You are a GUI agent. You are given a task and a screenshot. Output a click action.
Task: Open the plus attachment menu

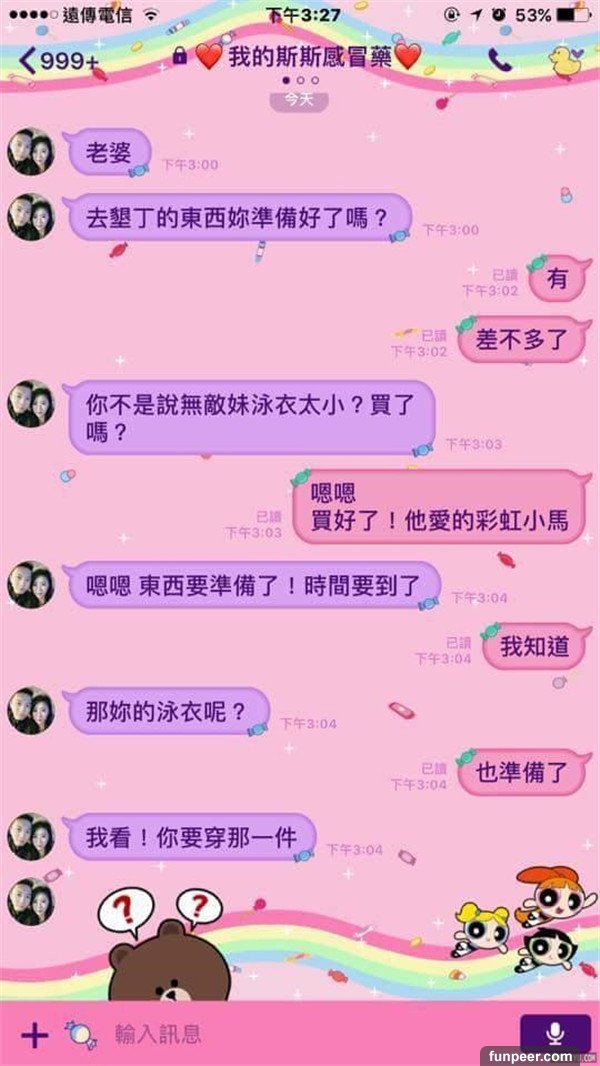[34, 1033]
